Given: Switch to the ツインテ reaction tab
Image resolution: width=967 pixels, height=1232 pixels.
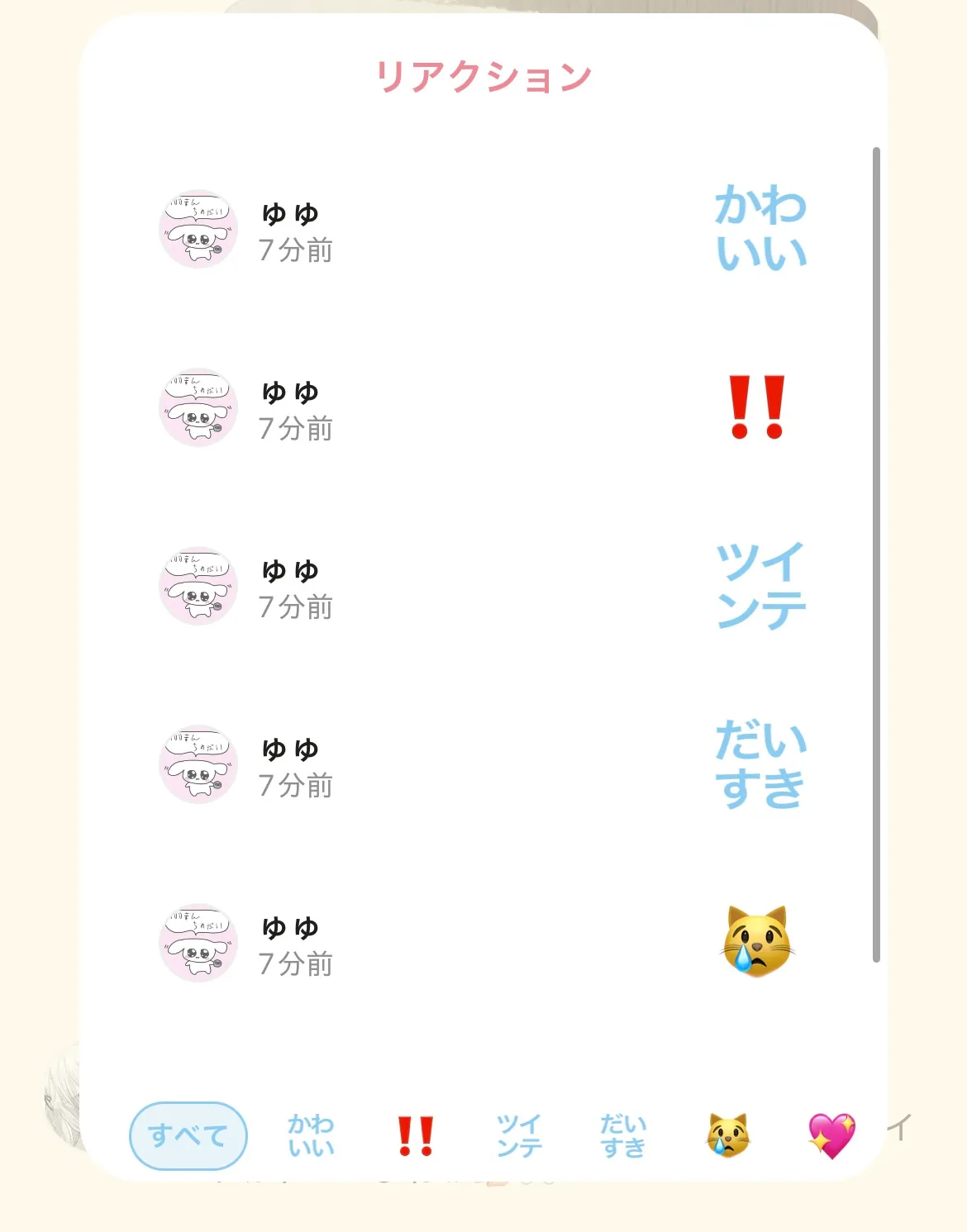Looking at the screenshot, I should [x=519, y=1135].
